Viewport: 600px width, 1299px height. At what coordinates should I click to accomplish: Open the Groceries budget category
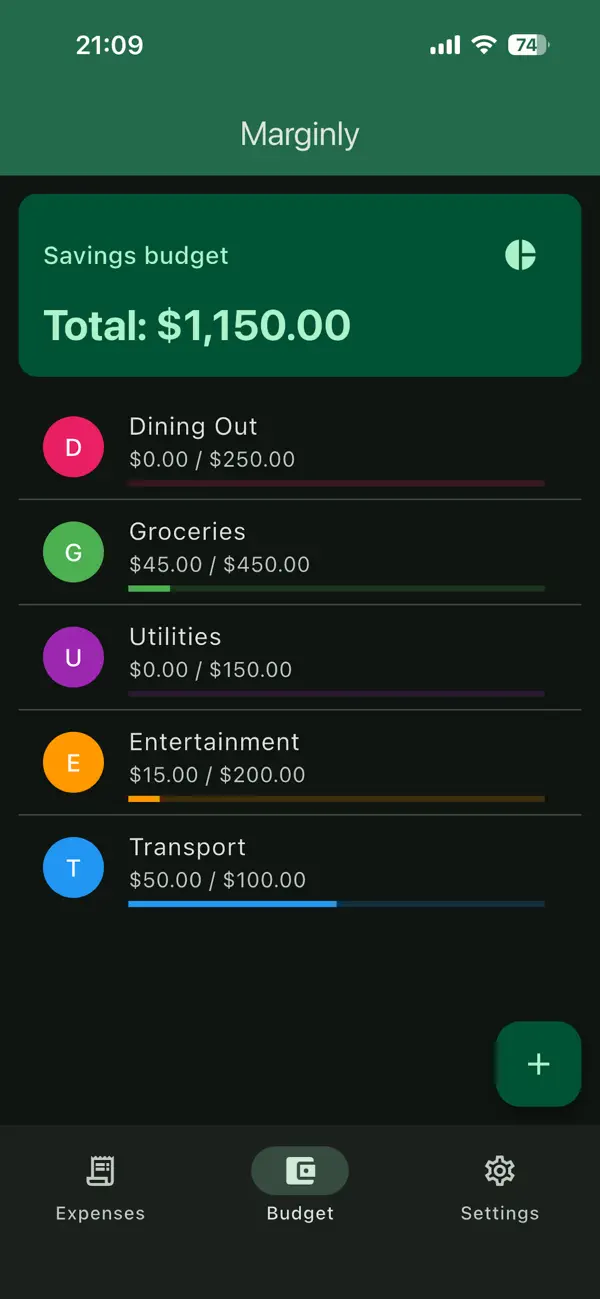click(x=300, y=552)
